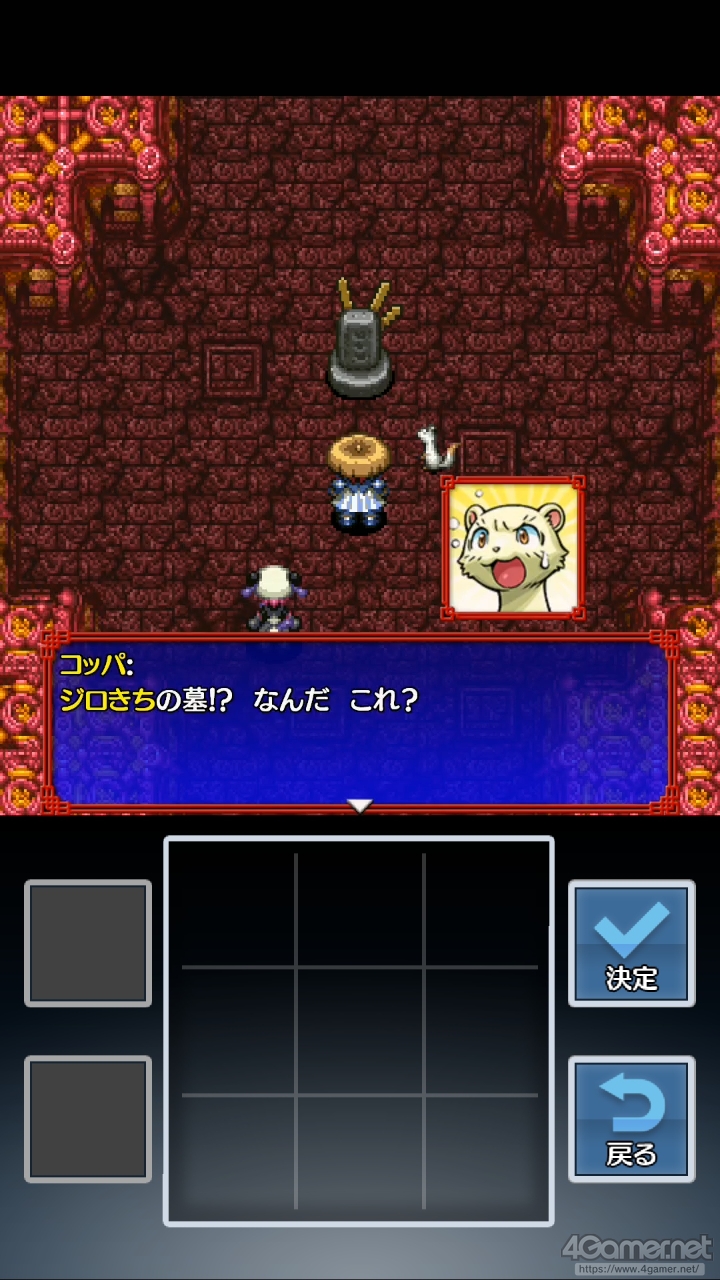Advance Koppa's dialogue about ジロきちの墓
The width and height of the screenshot is (720, 1280).
[x=360, y=724]
